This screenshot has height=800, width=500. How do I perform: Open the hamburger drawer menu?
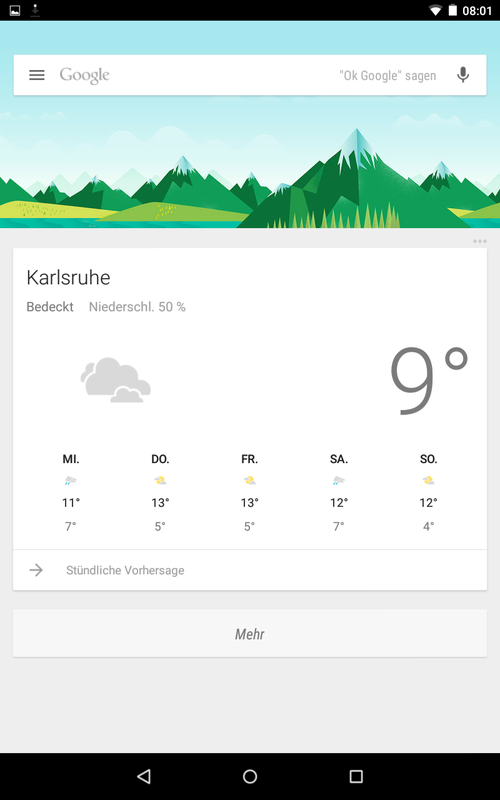click(37, 75)
